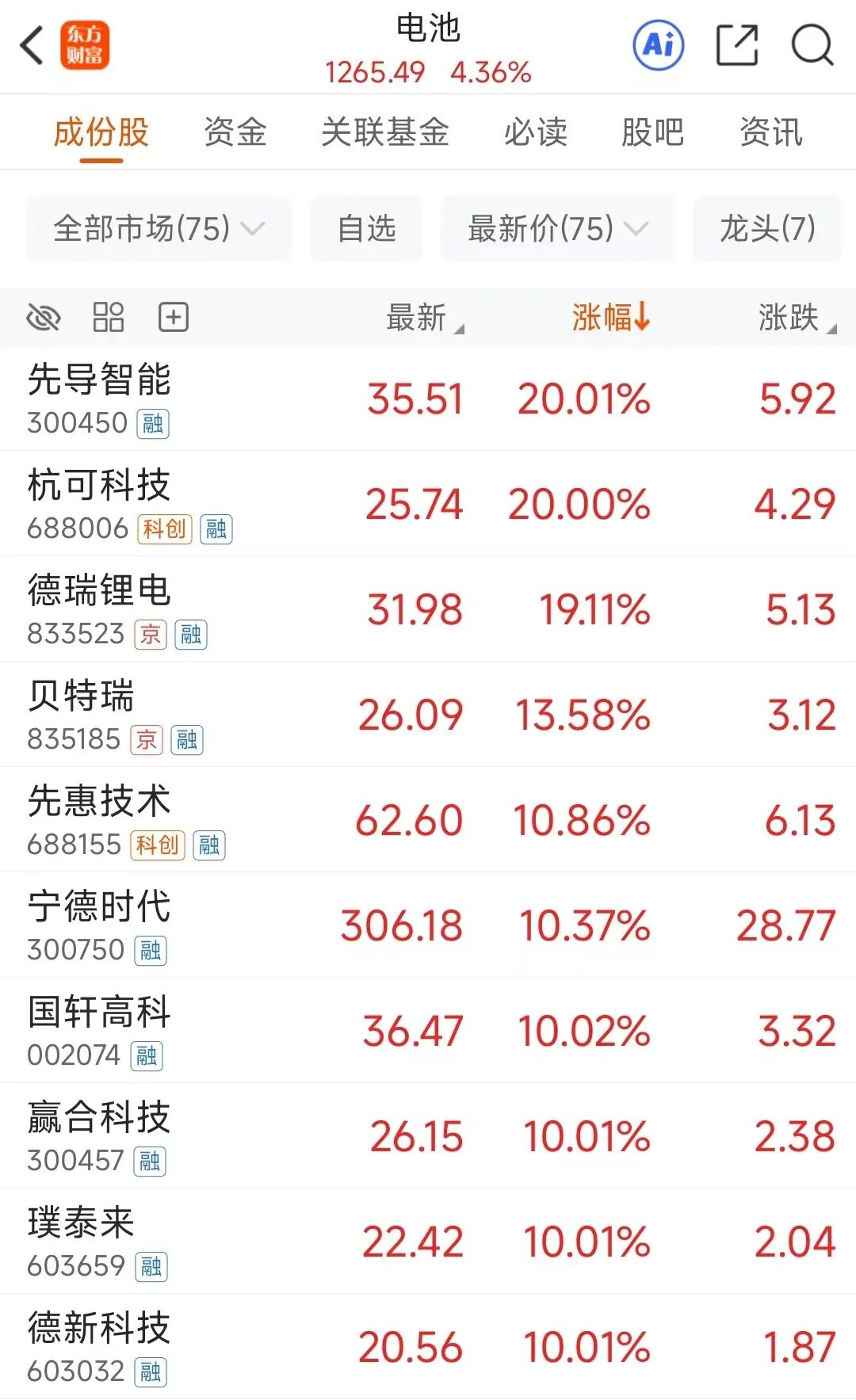Expand the 最新价(75) dropdown
856x1400 pixels.
coord(558,229)
